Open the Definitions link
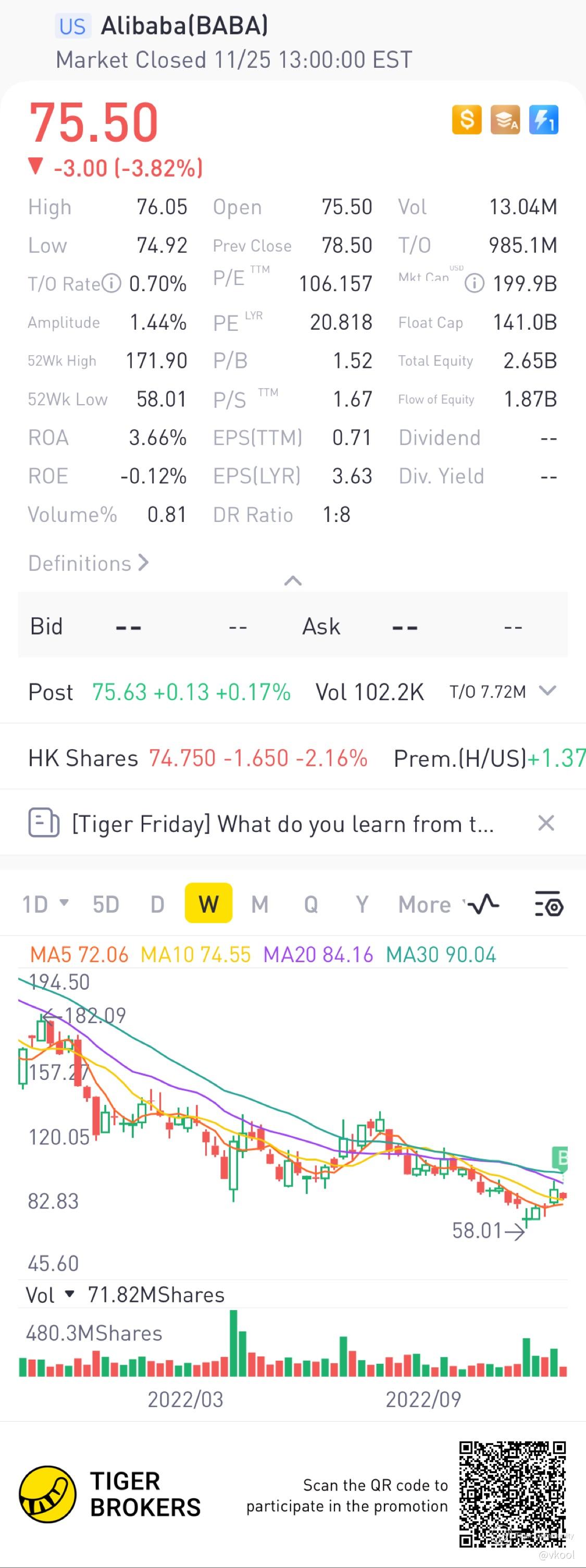Screen dimensions: 586x1568 [88, 563]
